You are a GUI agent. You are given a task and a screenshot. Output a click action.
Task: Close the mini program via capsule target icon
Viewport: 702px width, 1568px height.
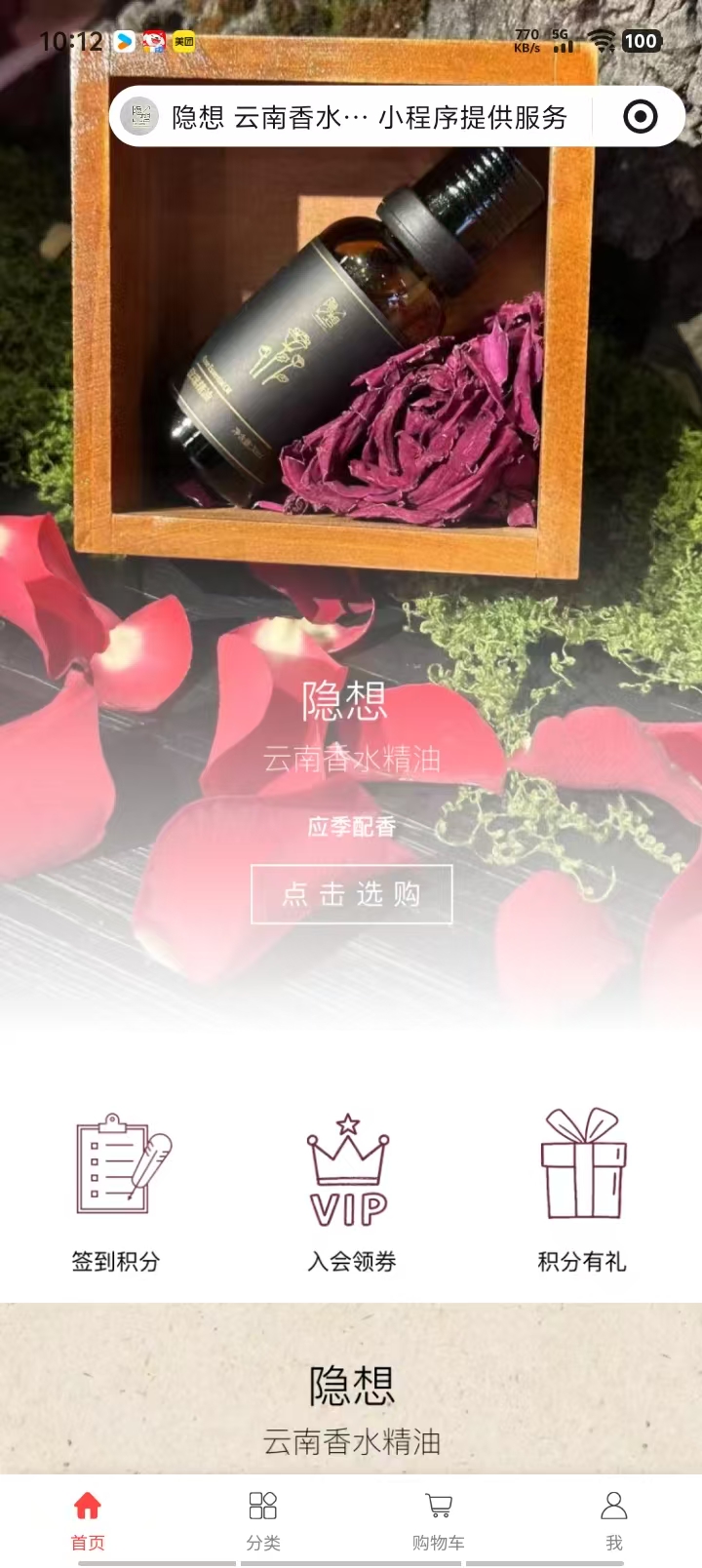tap(640, 117)
